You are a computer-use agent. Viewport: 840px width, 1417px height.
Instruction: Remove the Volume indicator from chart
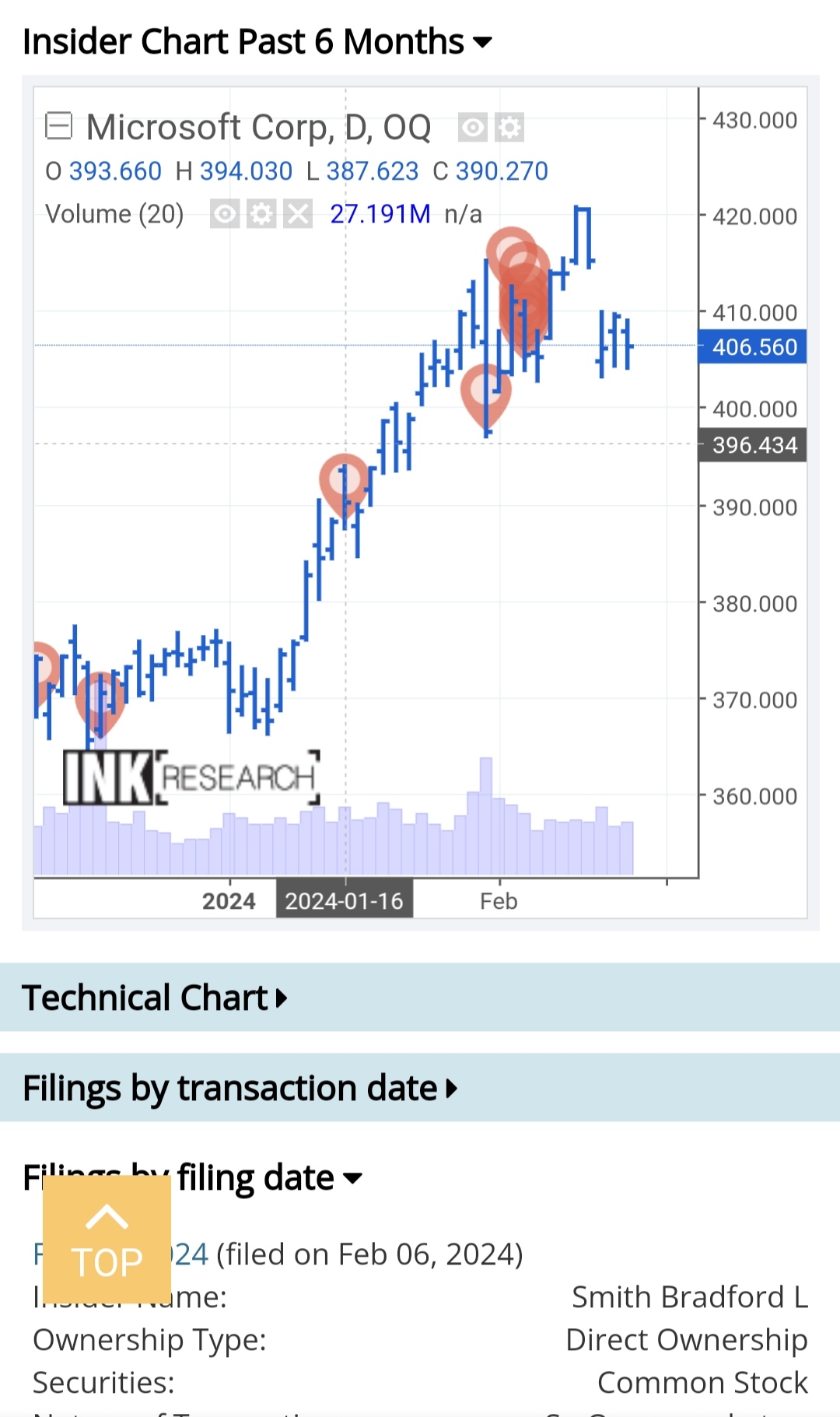(x=298, y=213)
